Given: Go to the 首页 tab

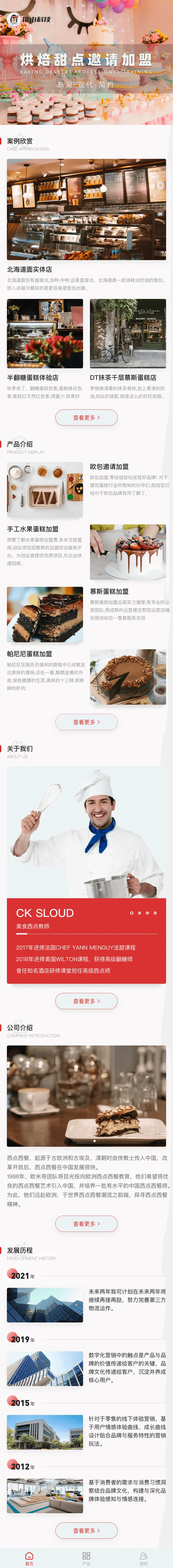Looking at the screenshot, I should pos(29,1558).
